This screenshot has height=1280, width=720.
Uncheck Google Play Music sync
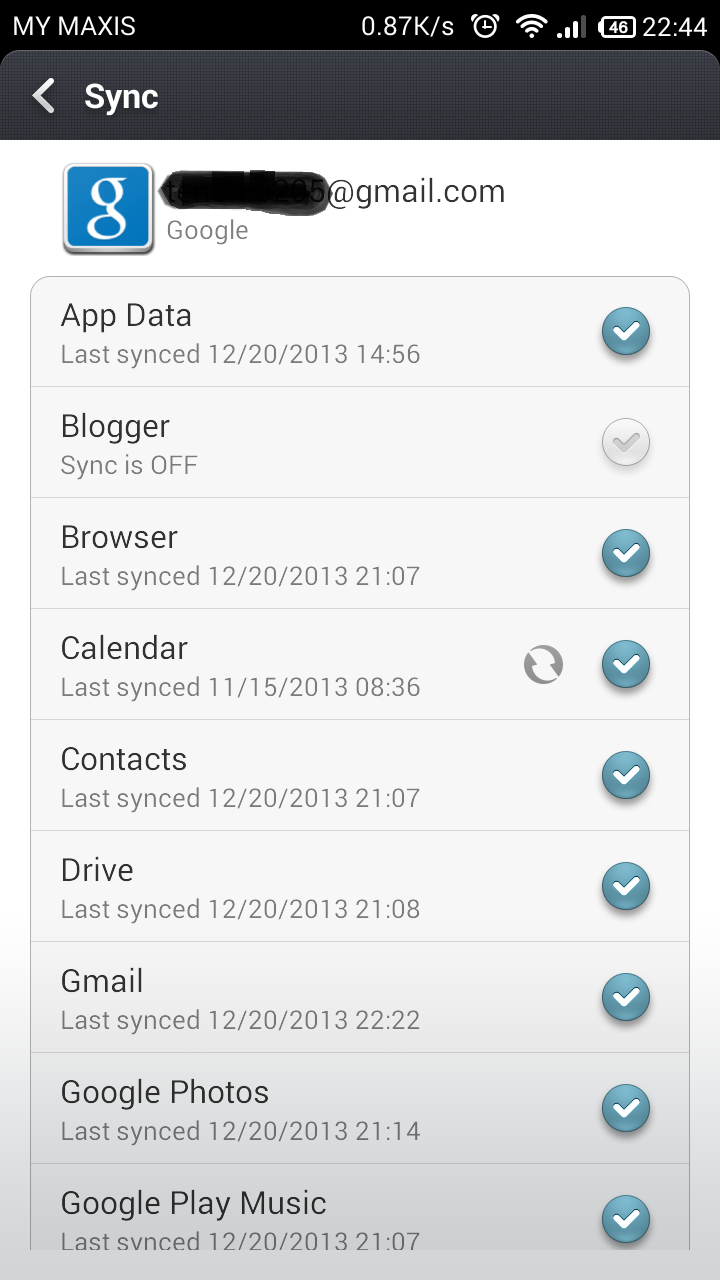point(626,1220)
